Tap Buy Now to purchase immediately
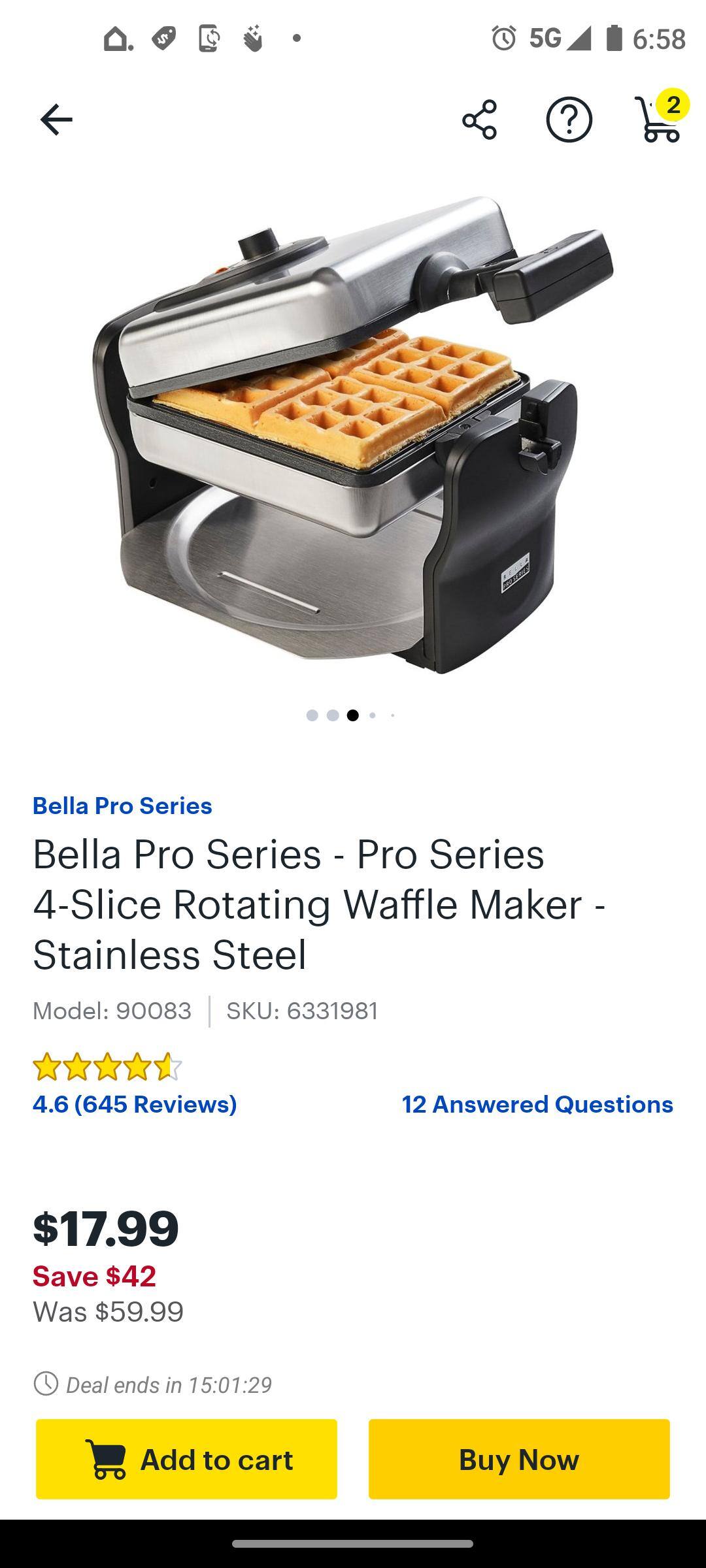The image size is (706, 1568). click(519, 1459)
